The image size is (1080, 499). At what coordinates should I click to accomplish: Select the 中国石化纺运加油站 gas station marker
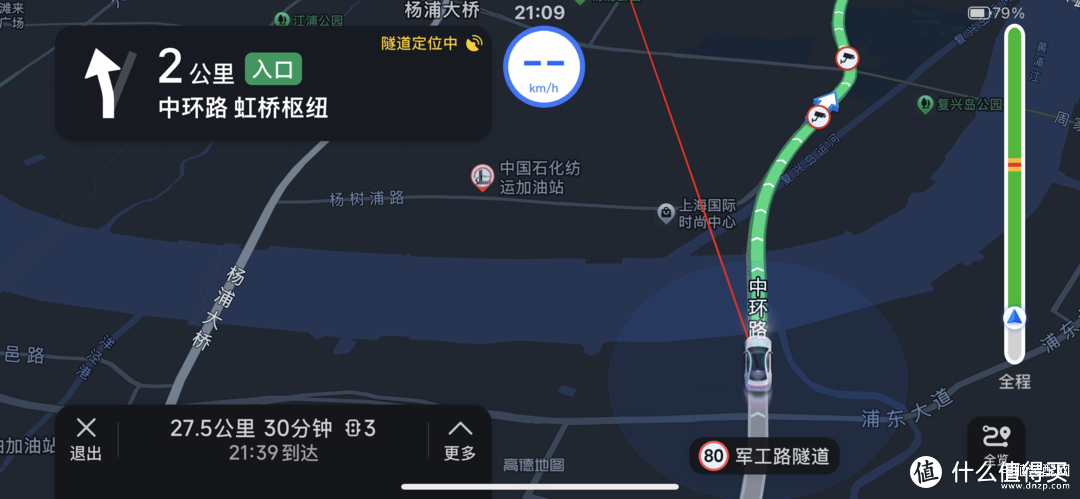(482, 178)
